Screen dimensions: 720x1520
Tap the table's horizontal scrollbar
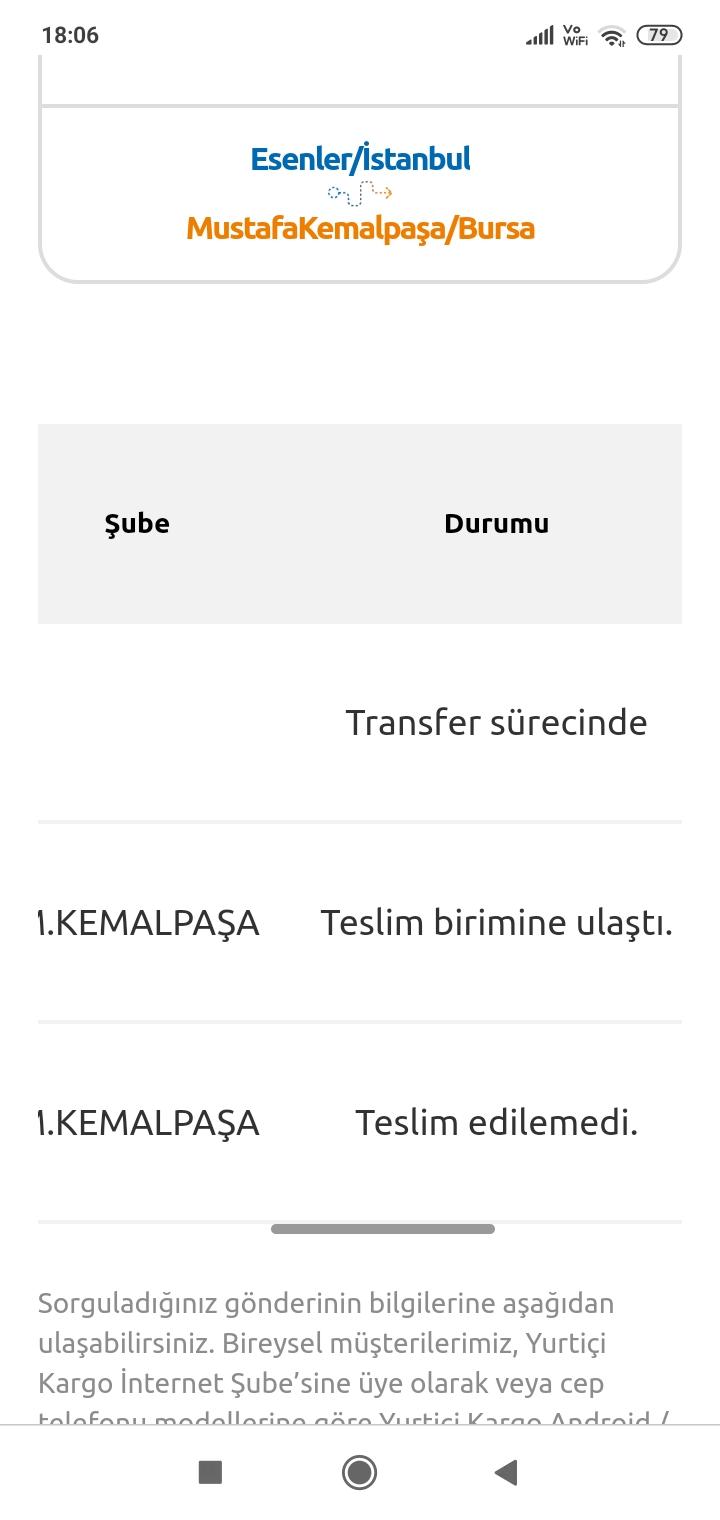click(x=383, y=1228)
